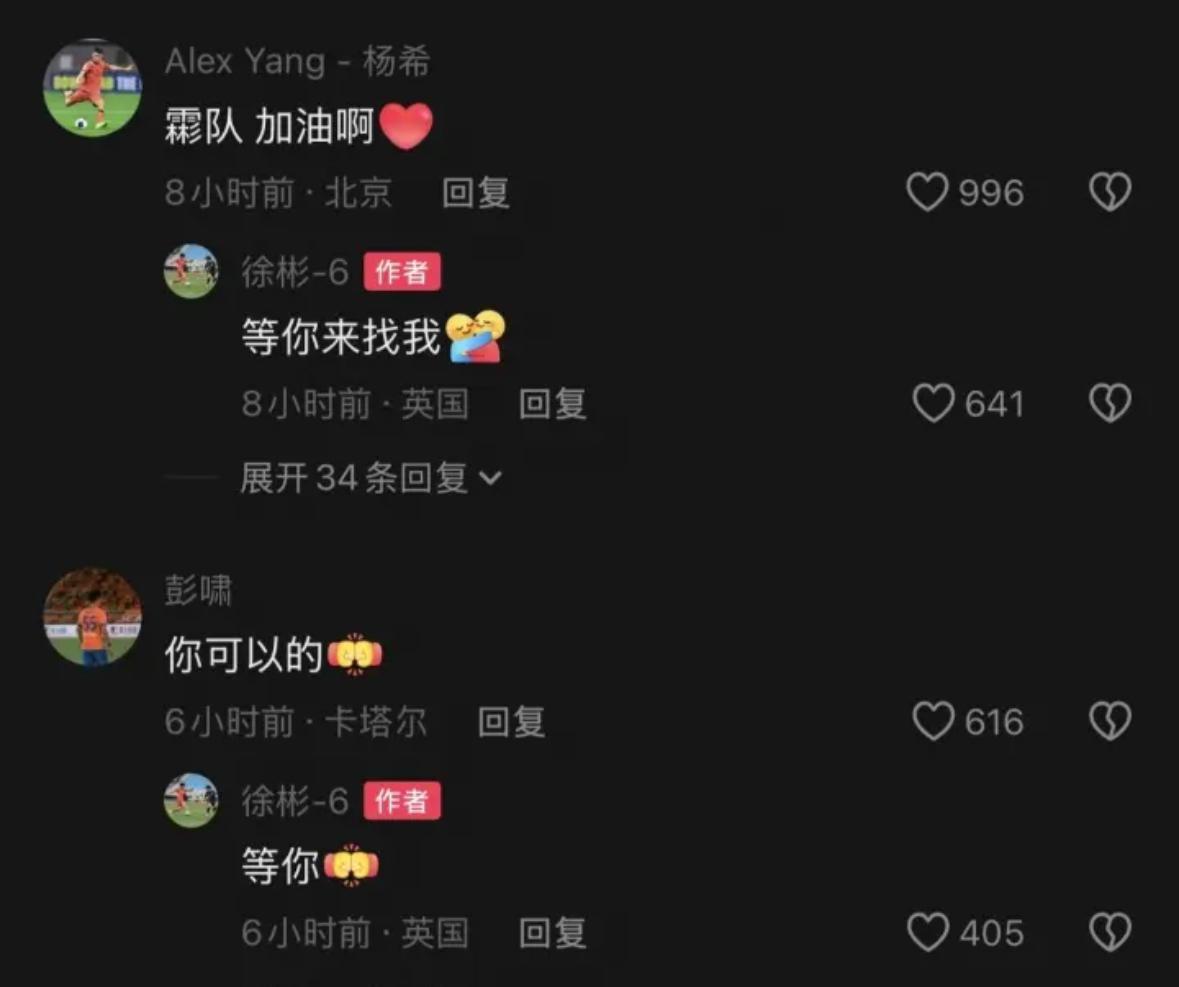The height and width of the screenshot is (987, 1179).
Task: Open username 彭啸 profile
Action: pyautogui.click(x=198, y=591)
